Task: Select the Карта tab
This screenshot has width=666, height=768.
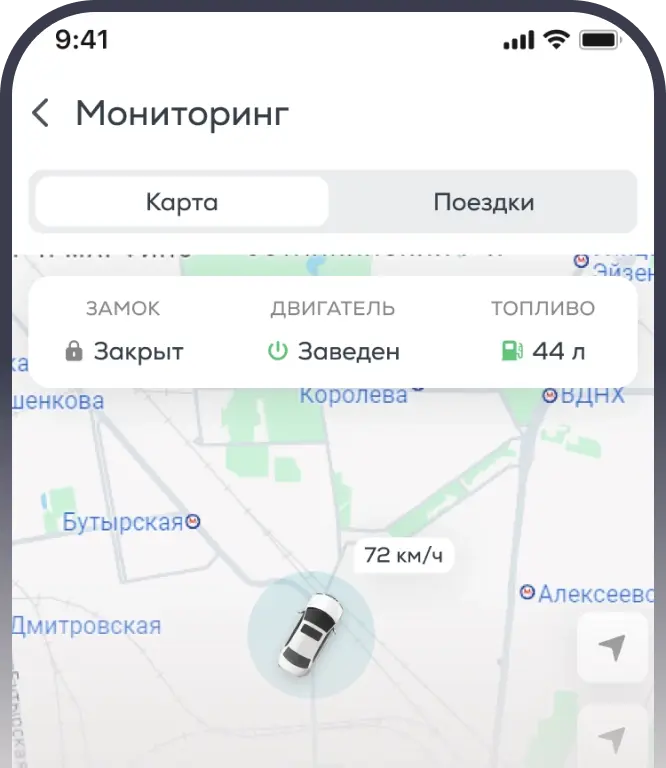Action: [182, 202]
